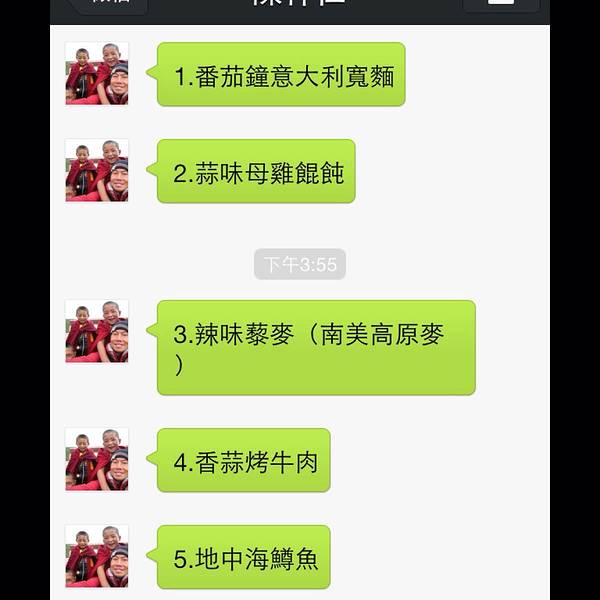Go back to the chats list

click(107, 5)
